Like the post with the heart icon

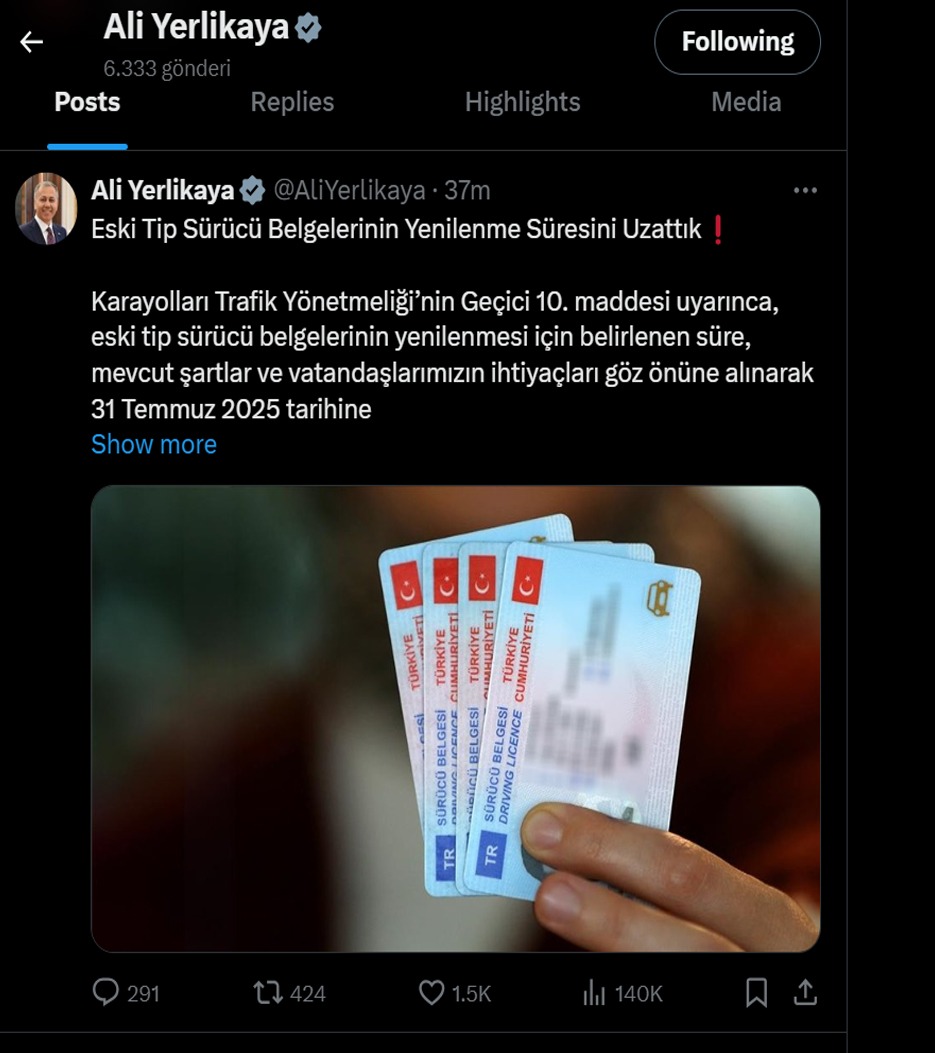click(x=431, y=992)
